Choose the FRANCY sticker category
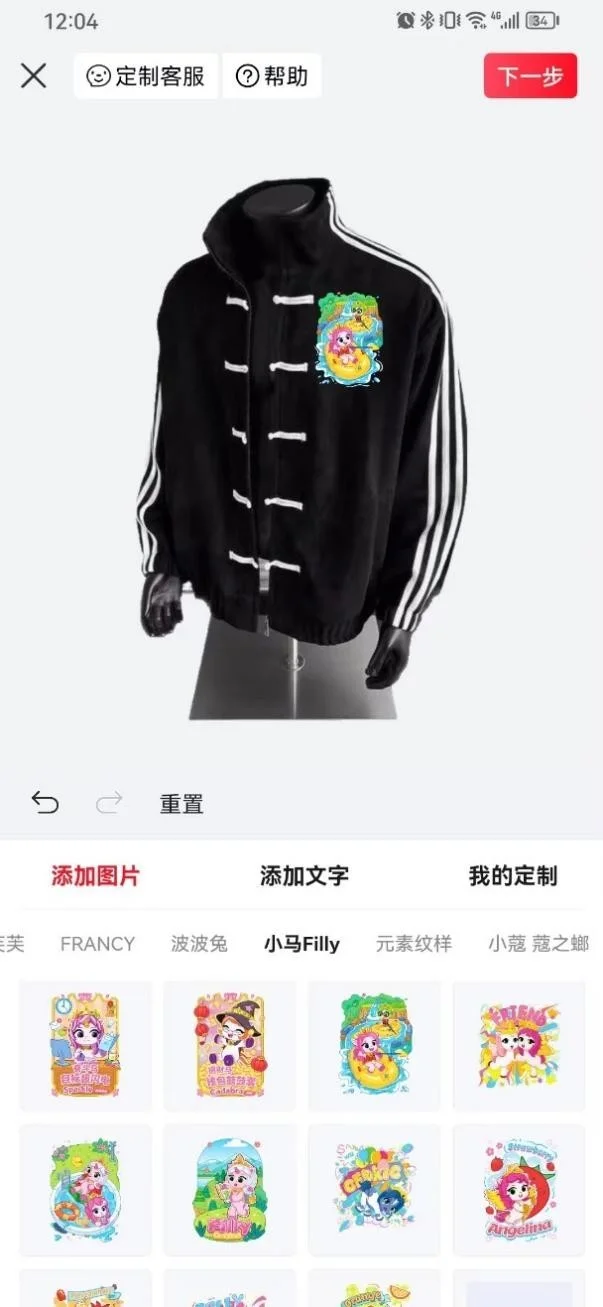603x1307 pixels. point(97,943)
